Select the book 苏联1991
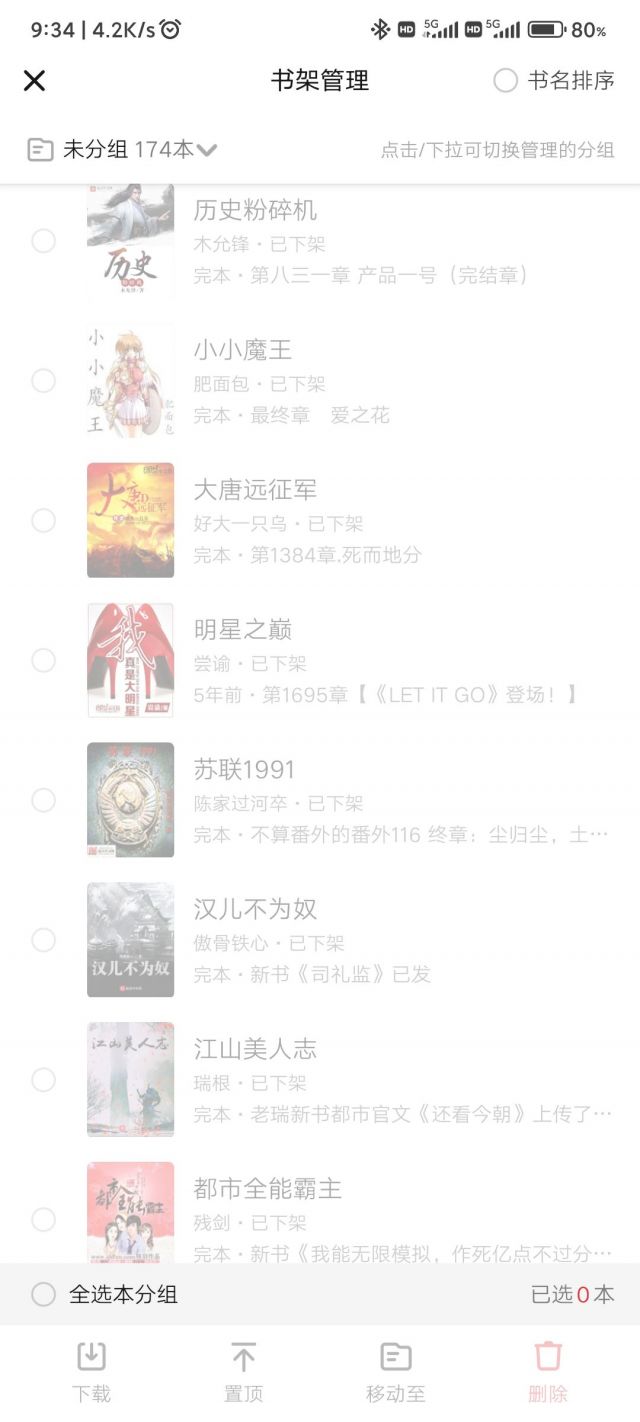Screen dimensions: 640x1422 (43, 801)
